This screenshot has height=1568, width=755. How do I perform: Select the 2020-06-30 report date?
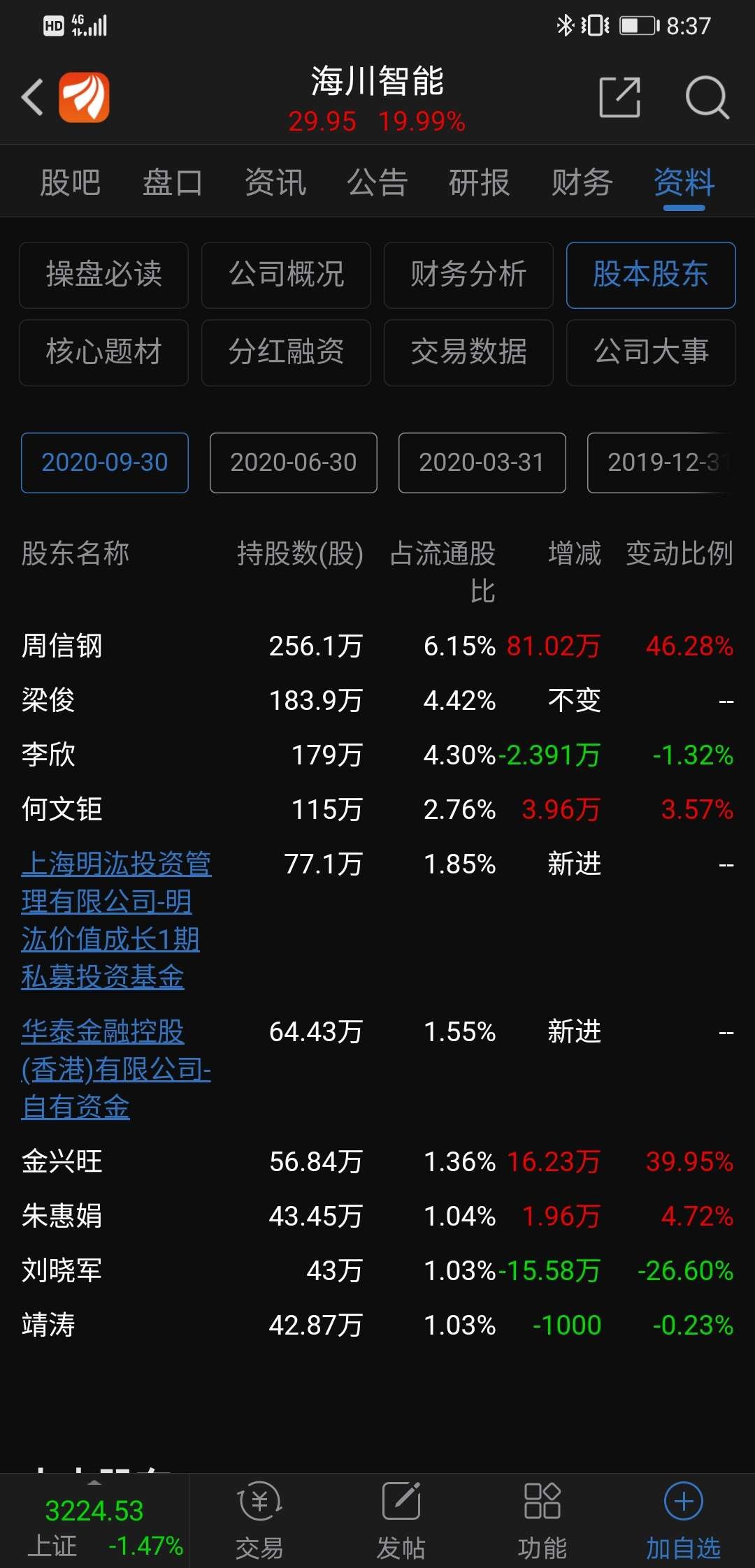click(x=293, y=463)
